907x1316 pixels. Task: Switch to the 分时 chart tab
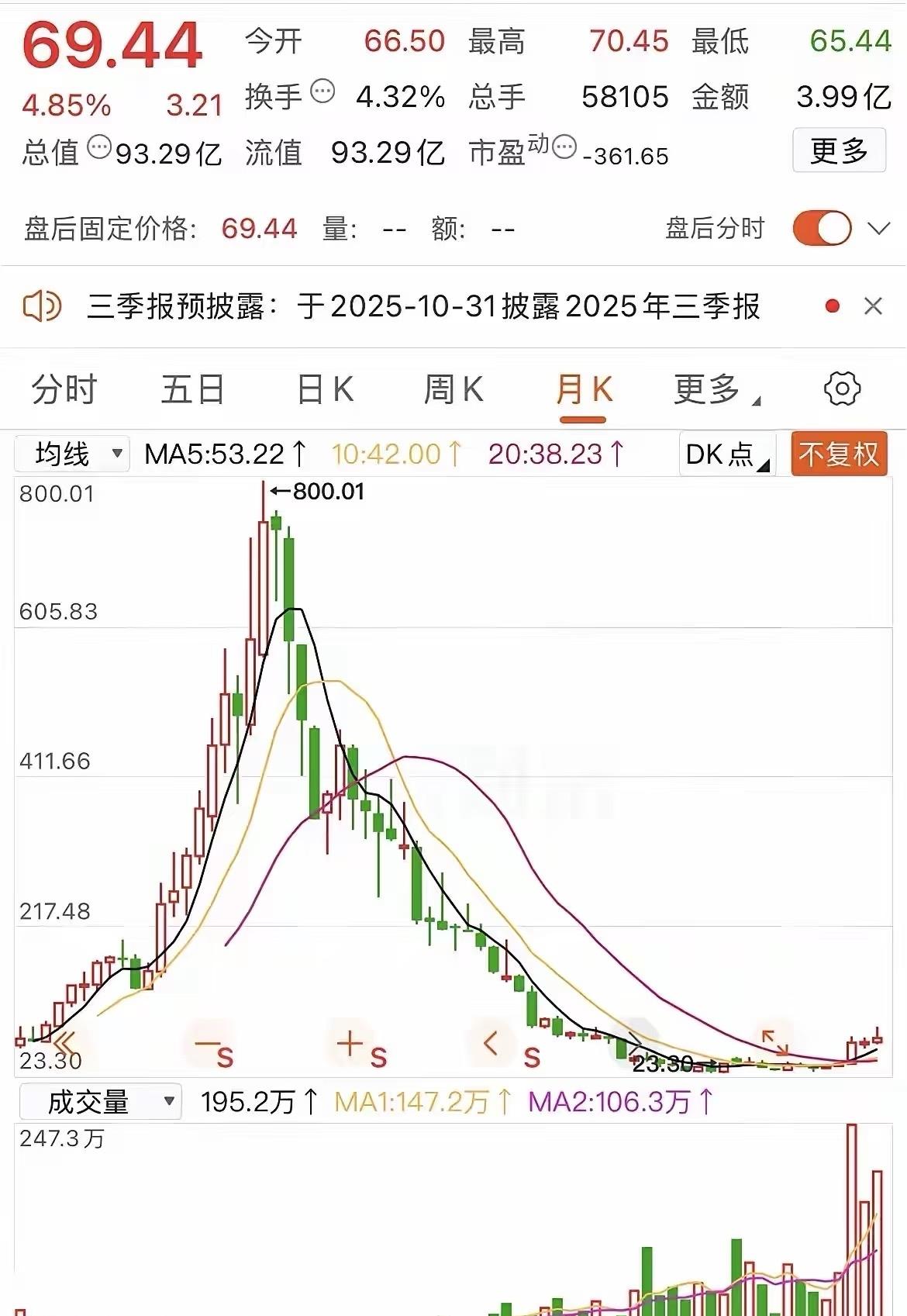64,389
